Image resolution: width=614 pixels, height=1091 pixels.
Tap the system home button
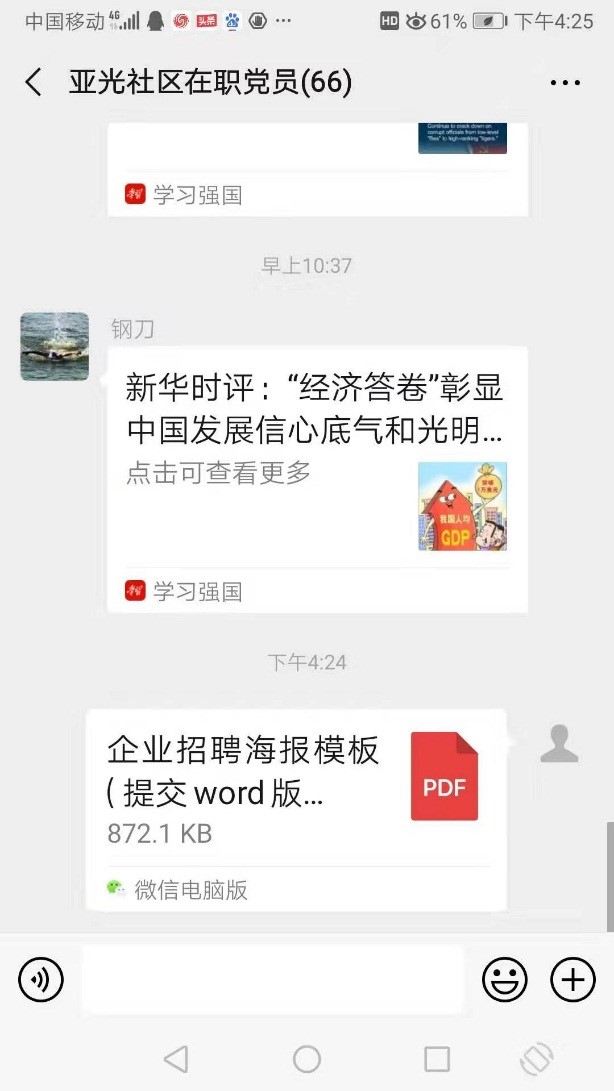tap(307, 1059)
